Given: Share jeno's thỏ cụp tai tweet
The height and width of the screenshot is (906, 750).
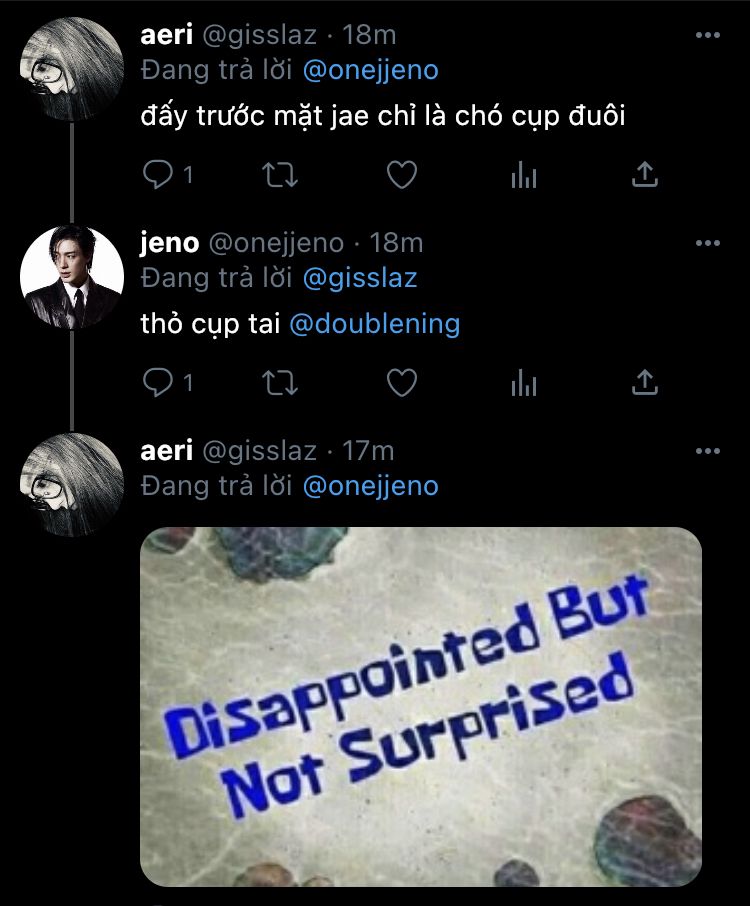Looking at the screenshot, I should point(646,383).
